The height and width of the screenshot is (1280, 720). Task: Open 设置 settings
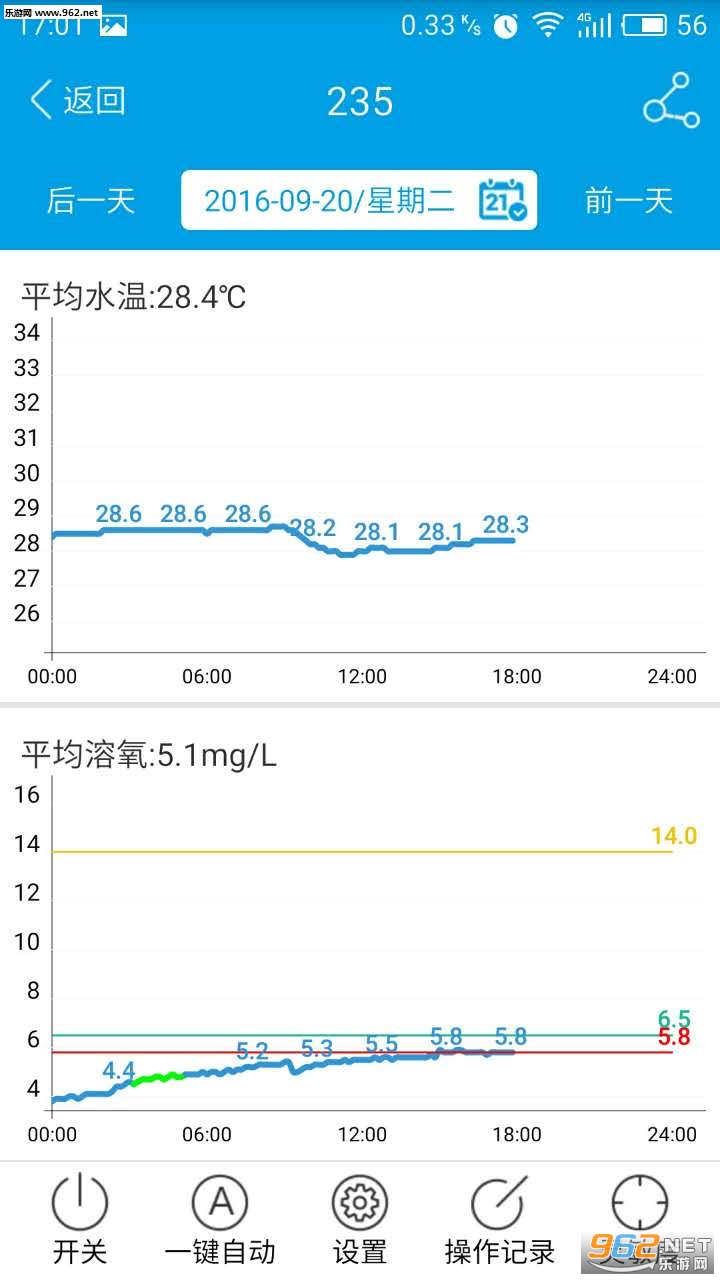tap(359, 1218)
